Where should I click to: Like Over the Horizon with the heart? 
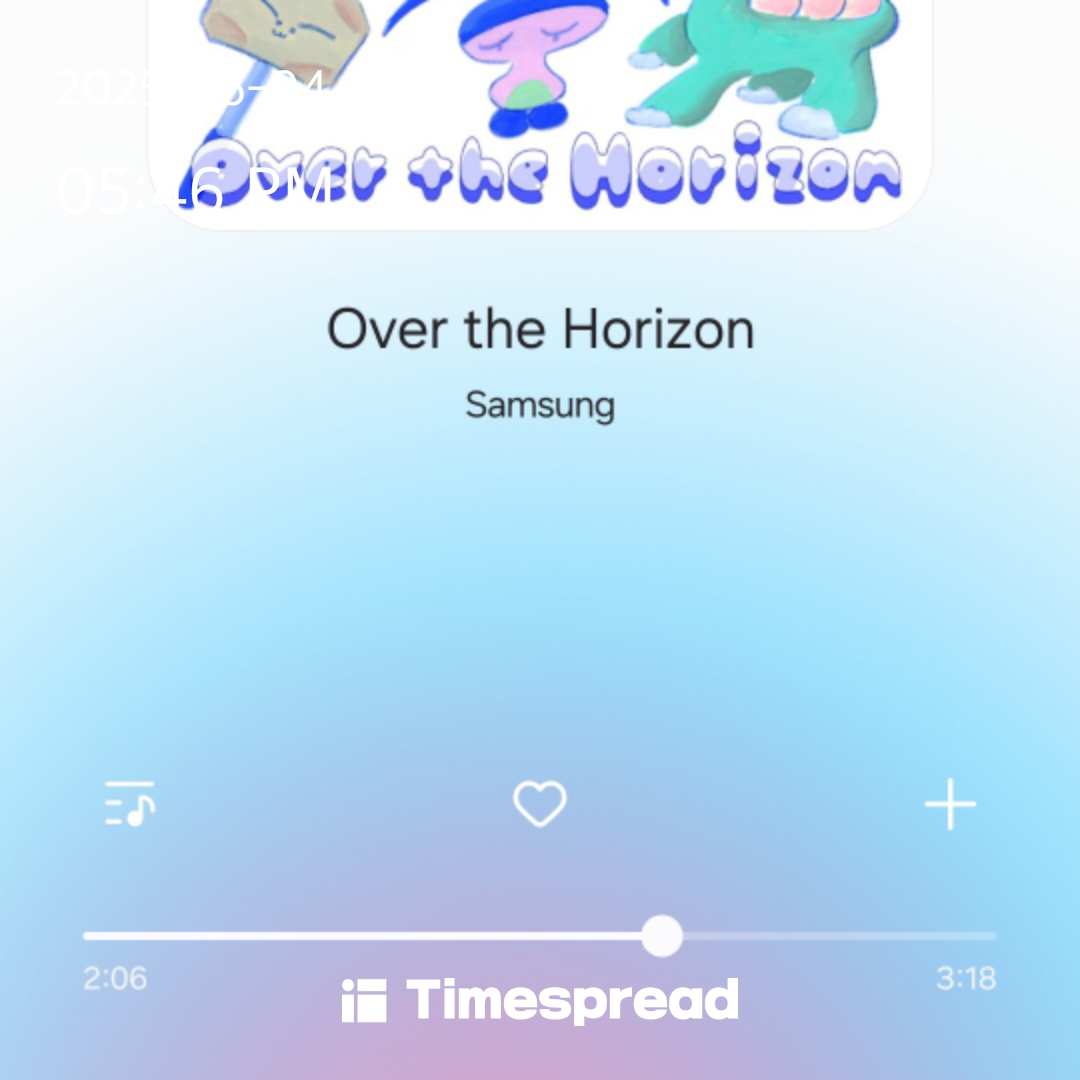tap(540, 804)
